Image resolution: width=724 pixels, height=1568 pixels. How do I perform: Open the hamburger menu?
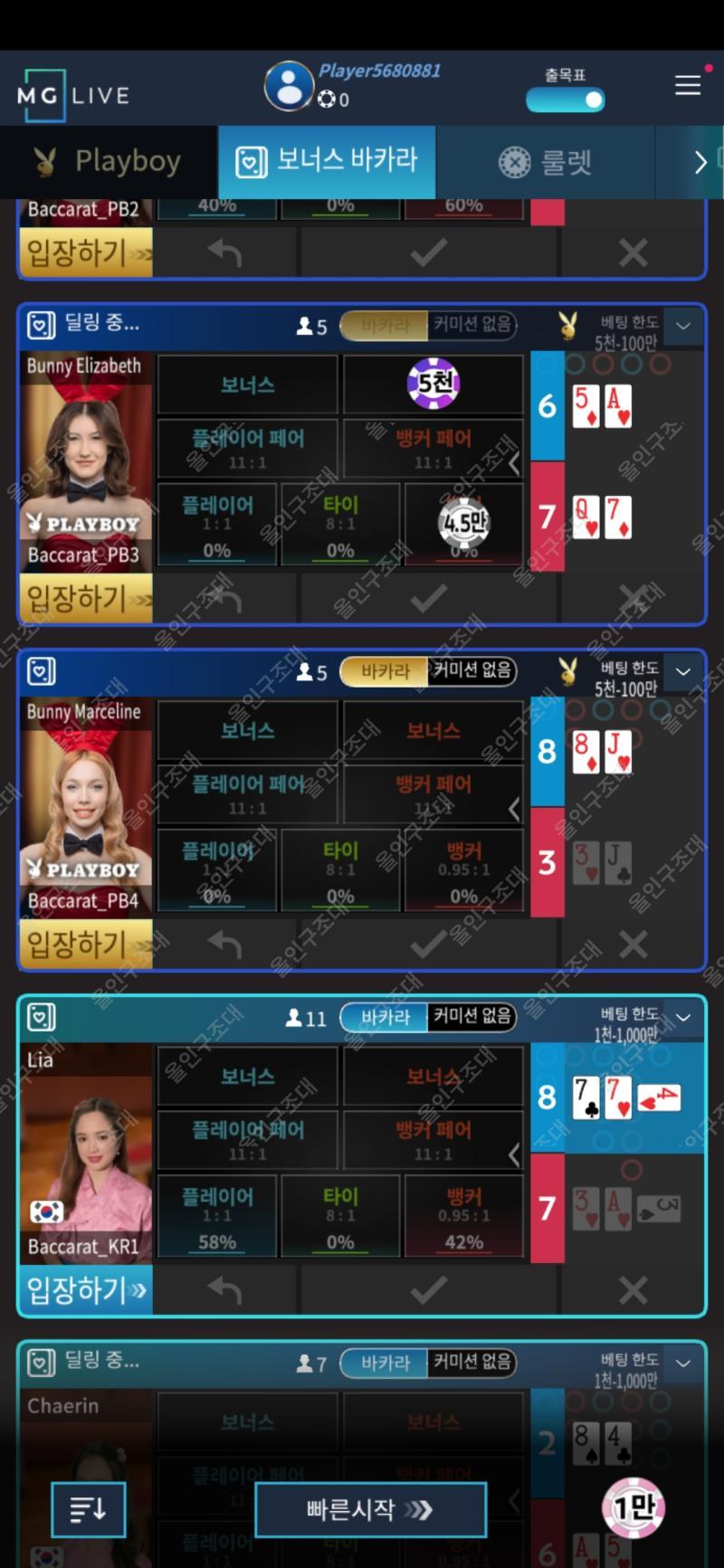click(x=688, y=85)
